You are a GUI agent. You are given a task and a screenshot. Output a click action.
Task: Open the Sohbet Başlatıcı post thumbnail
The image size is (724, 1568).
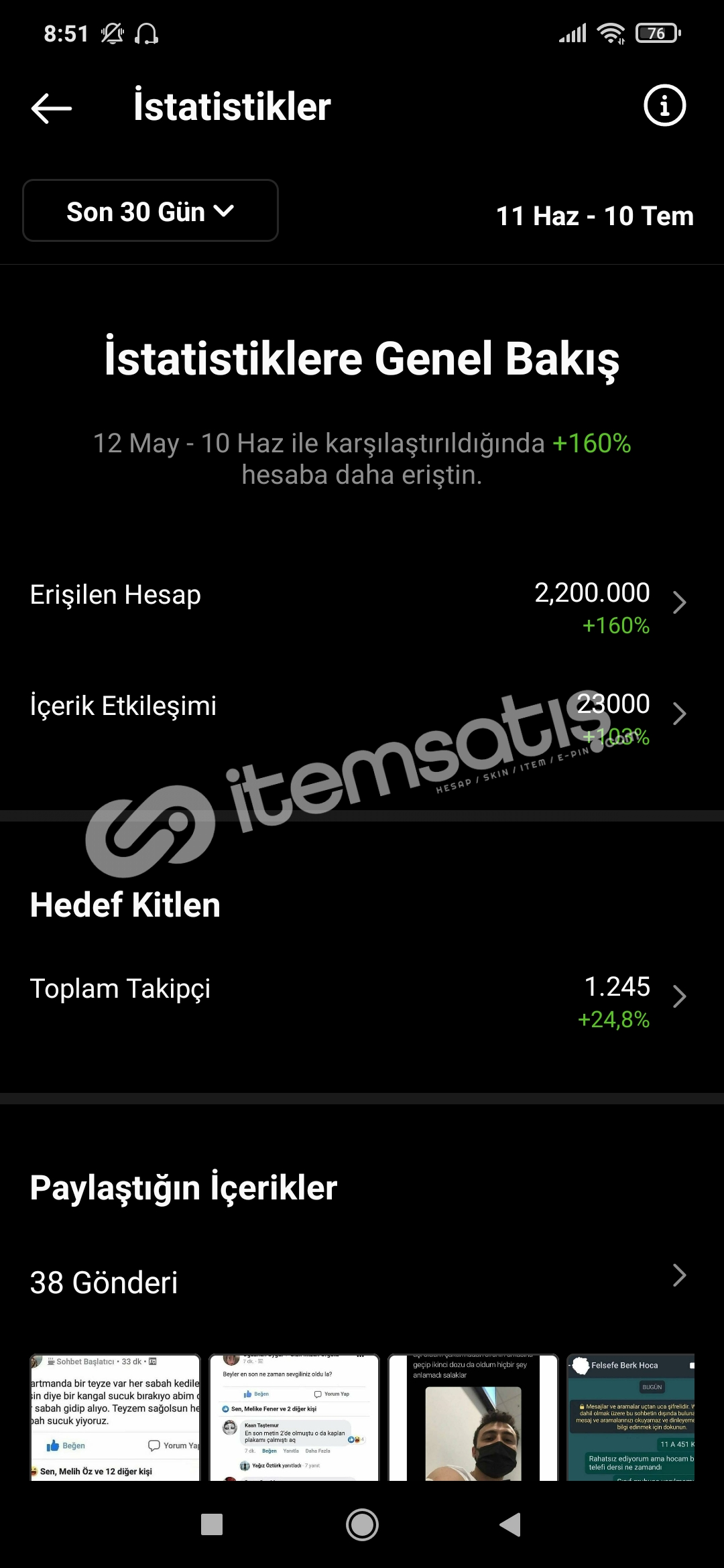115,1417
